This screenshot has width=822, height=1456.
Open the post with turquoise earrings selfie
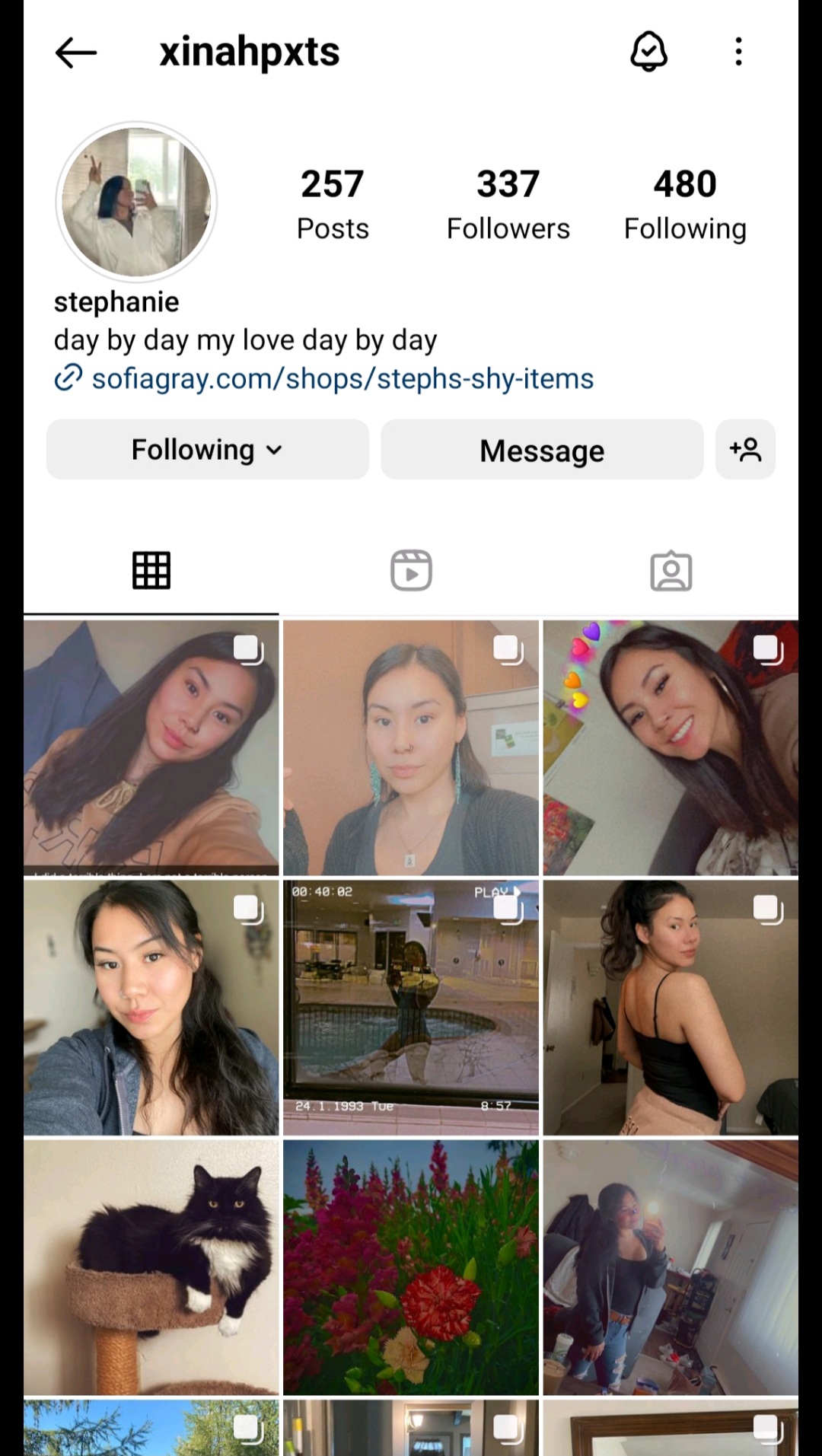coord(411,747)
